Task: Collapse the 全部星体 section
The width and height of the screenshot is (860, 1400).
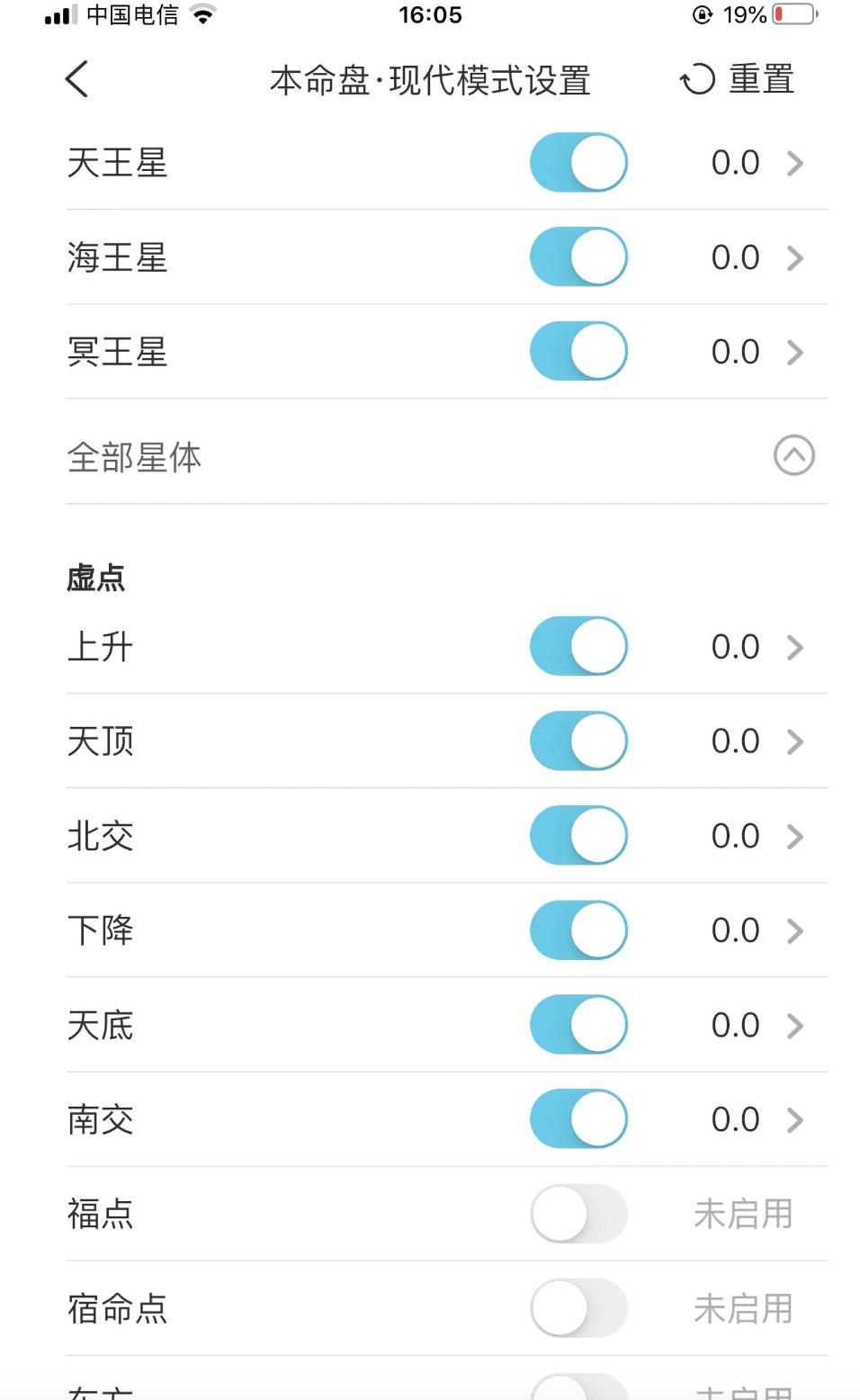Action: coord(793,455)
